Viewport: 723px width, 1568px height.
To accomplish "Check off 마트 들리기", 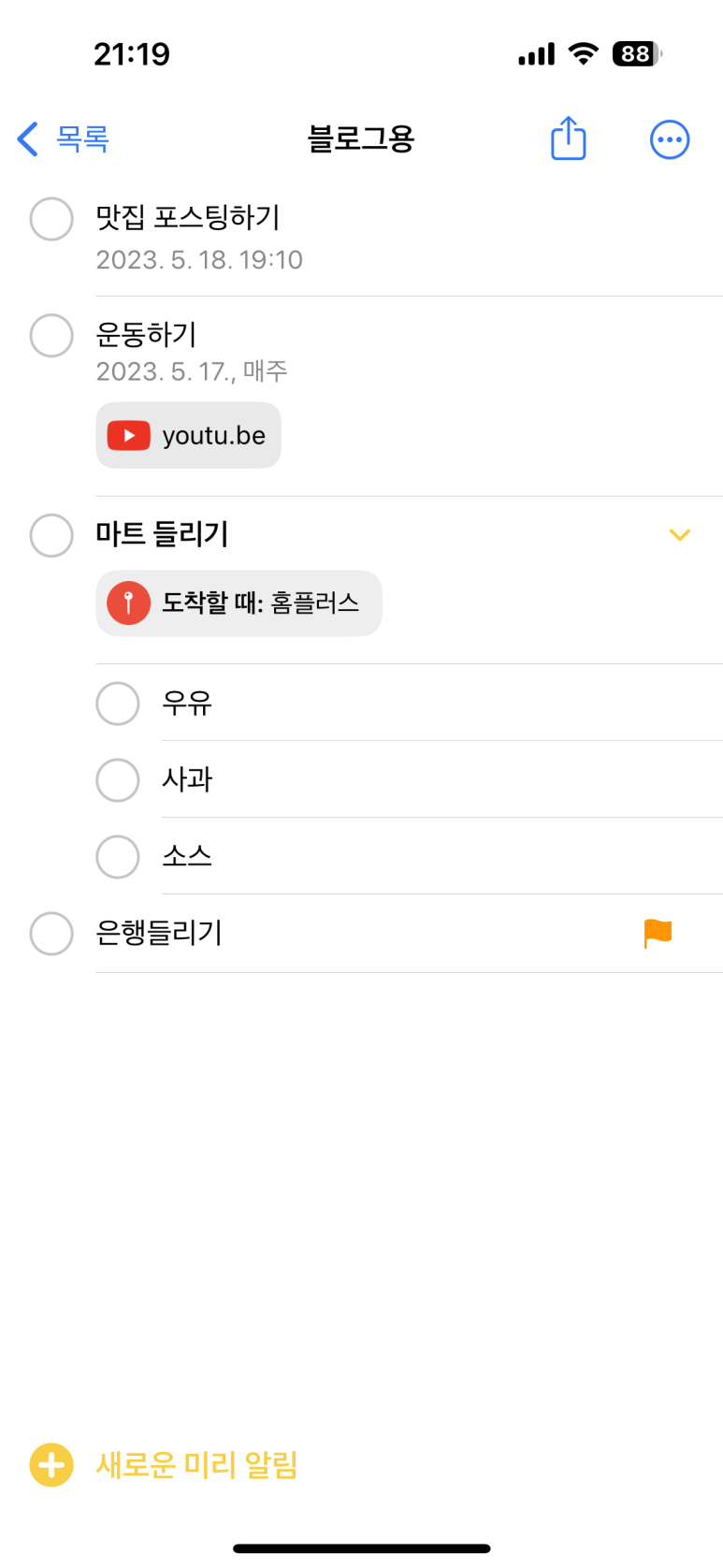I will point(51,535).
